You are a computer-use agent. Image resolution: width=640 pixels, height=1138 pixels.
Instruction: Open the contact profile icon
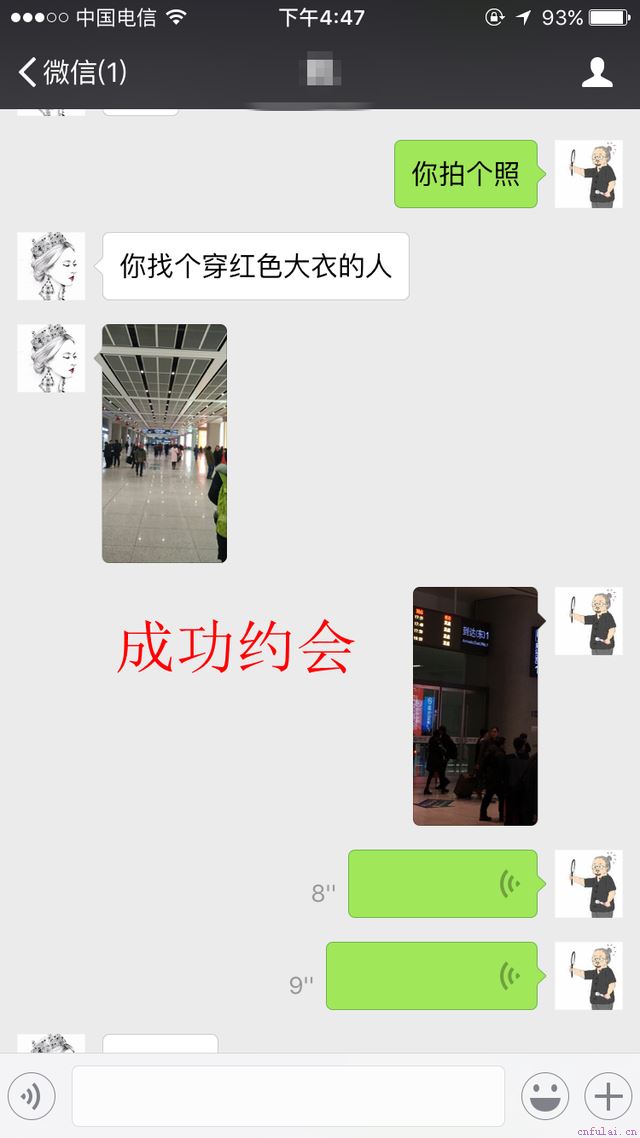pos(597,73)
